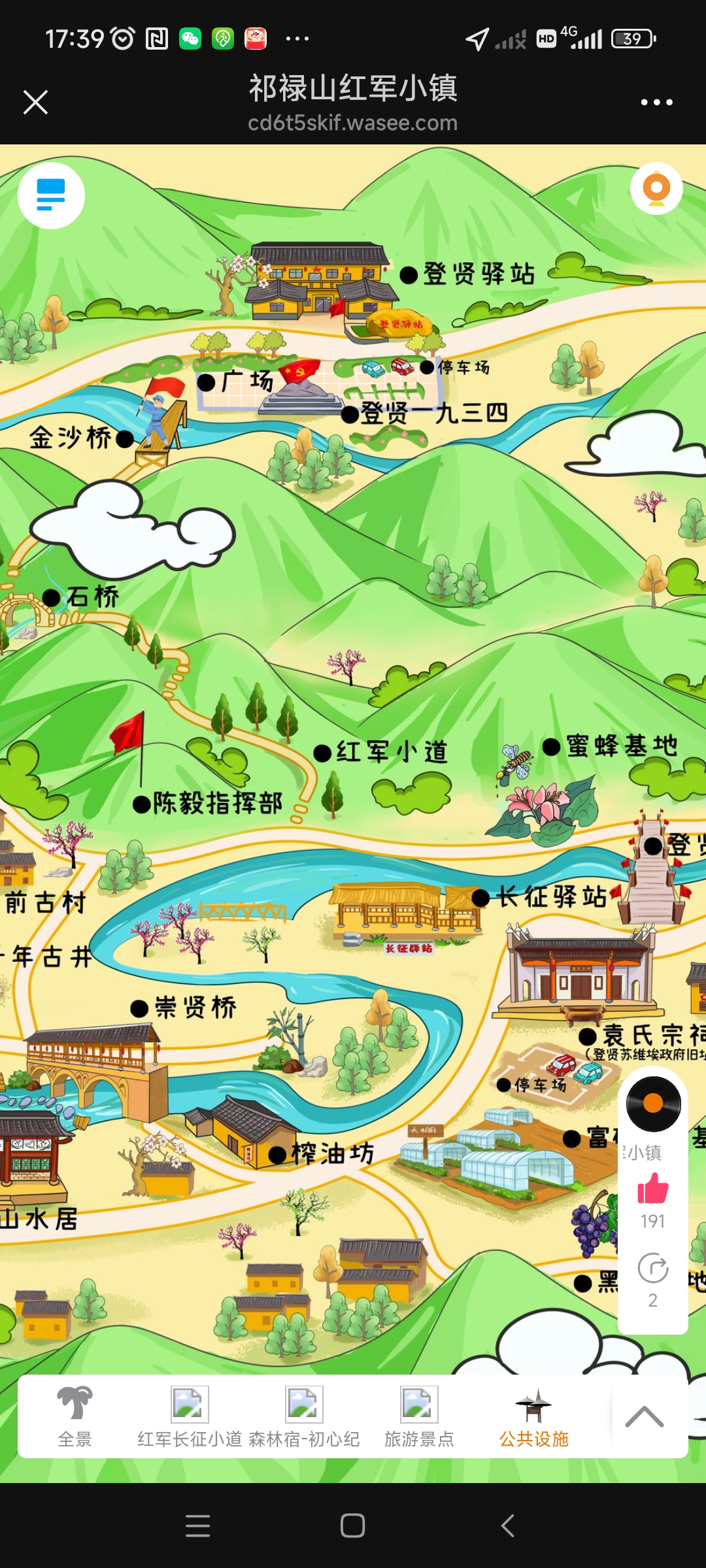706x1568 pixels.
Task: Go to the system home screen
Action: [352, 1526]
